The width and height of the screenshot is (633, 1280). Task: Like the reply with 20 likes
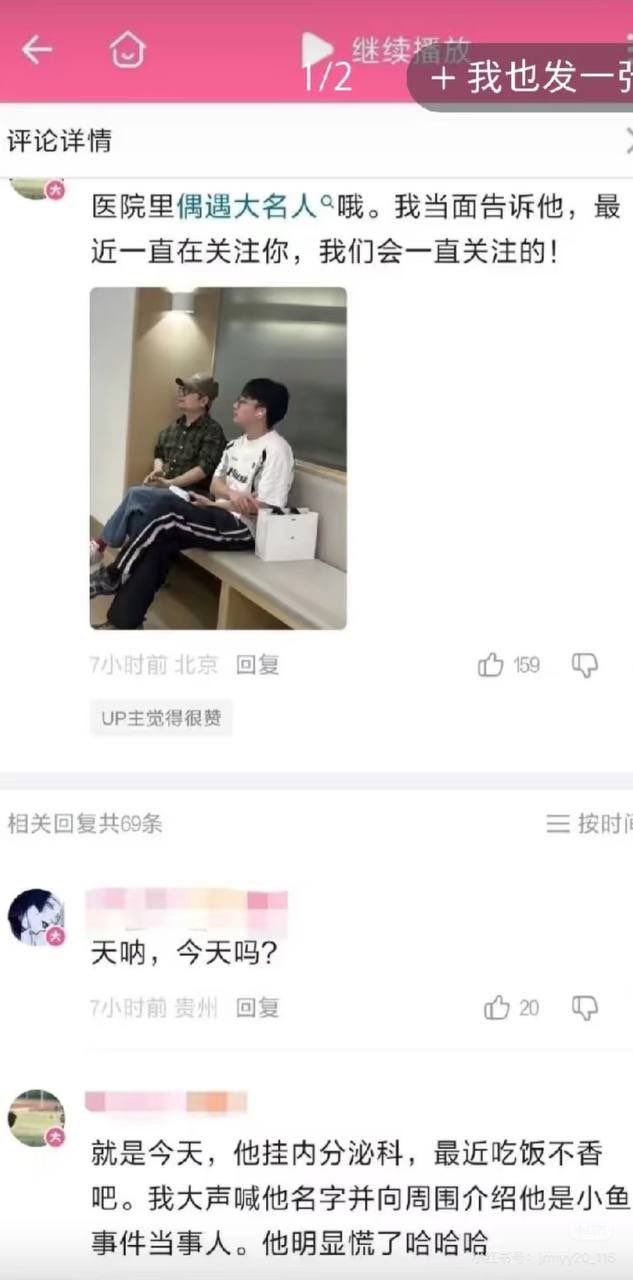pos(497,1008)
